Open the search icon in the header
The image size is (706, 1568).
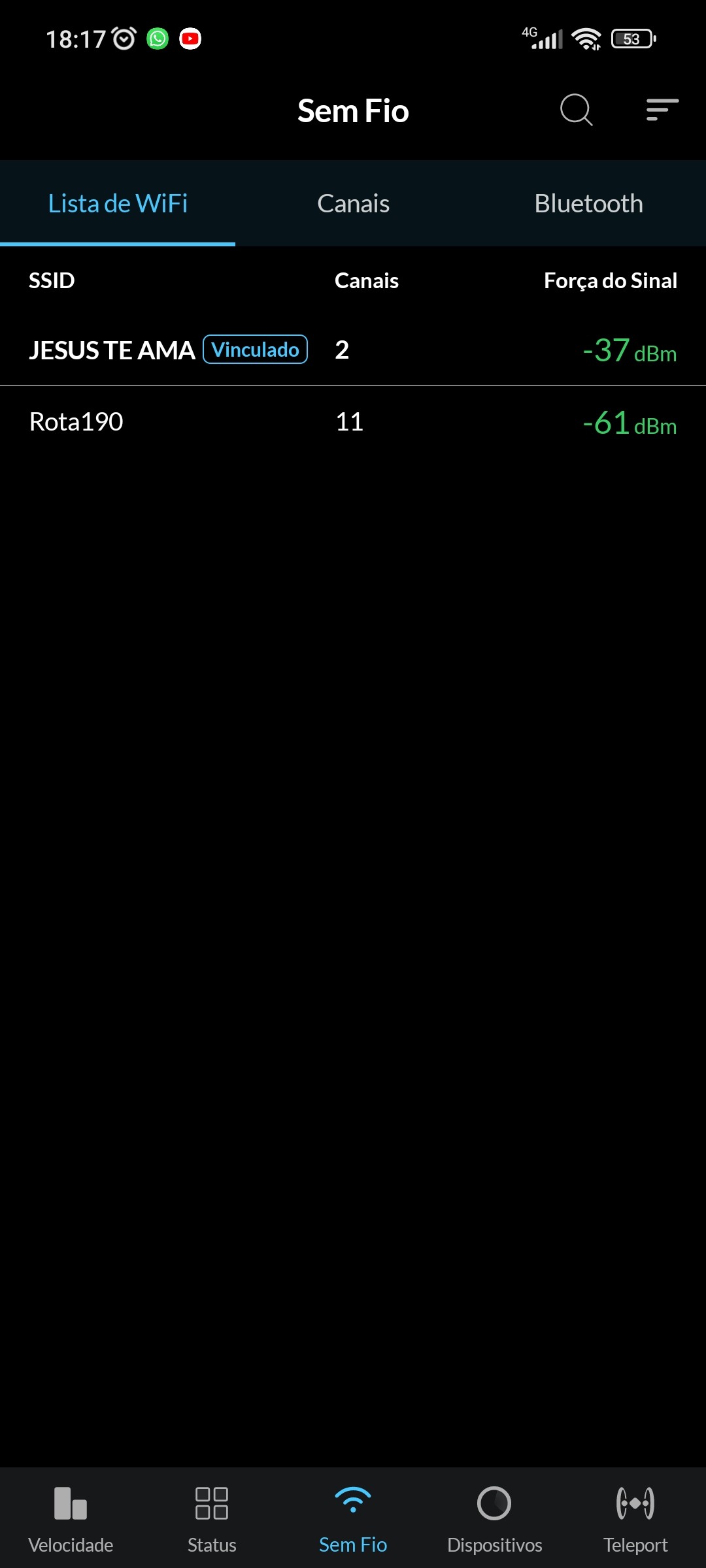click(x=576, y=110)
